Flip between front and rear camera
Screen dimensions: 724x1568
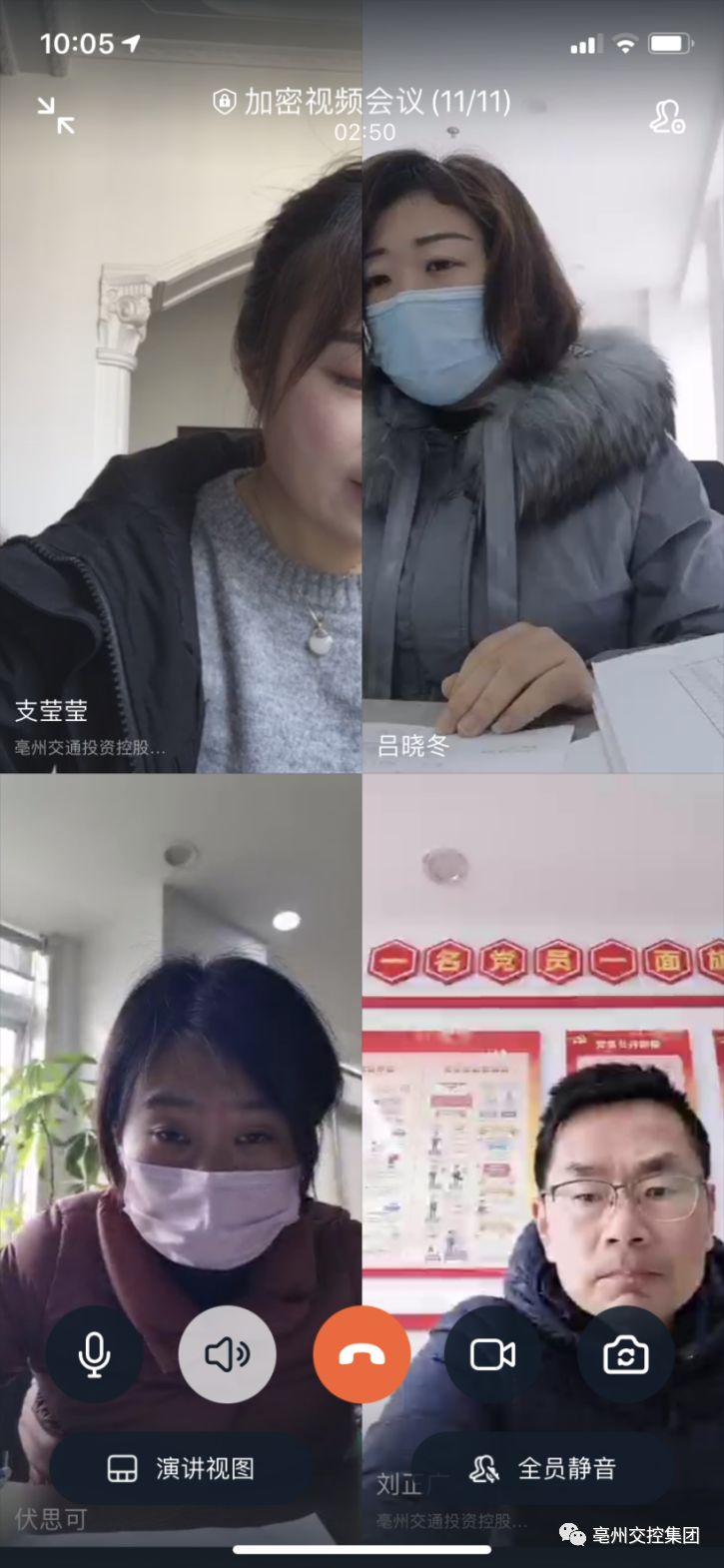click(x=625, y=1354)
